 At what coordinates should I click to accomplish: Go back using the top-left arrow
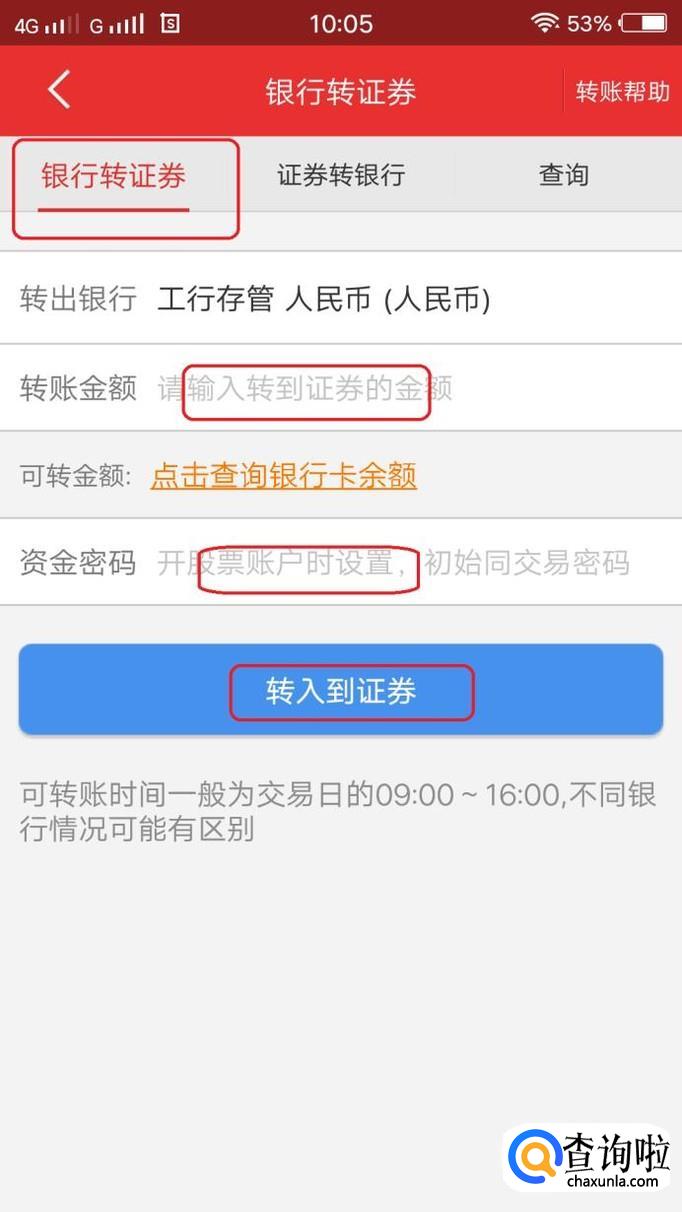click(59, 90)
